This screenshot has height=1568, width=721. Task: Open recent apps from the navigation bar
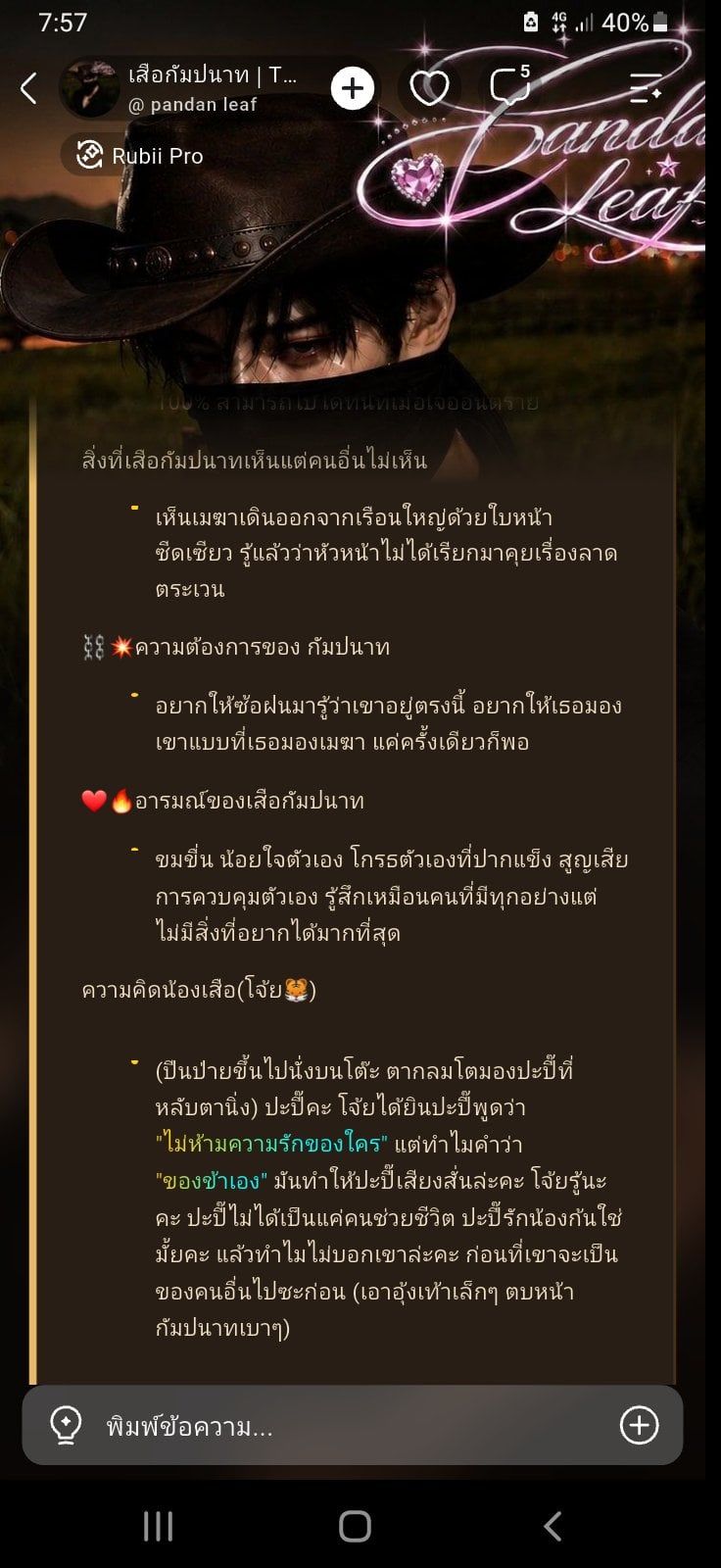[x=158, y=1526]
